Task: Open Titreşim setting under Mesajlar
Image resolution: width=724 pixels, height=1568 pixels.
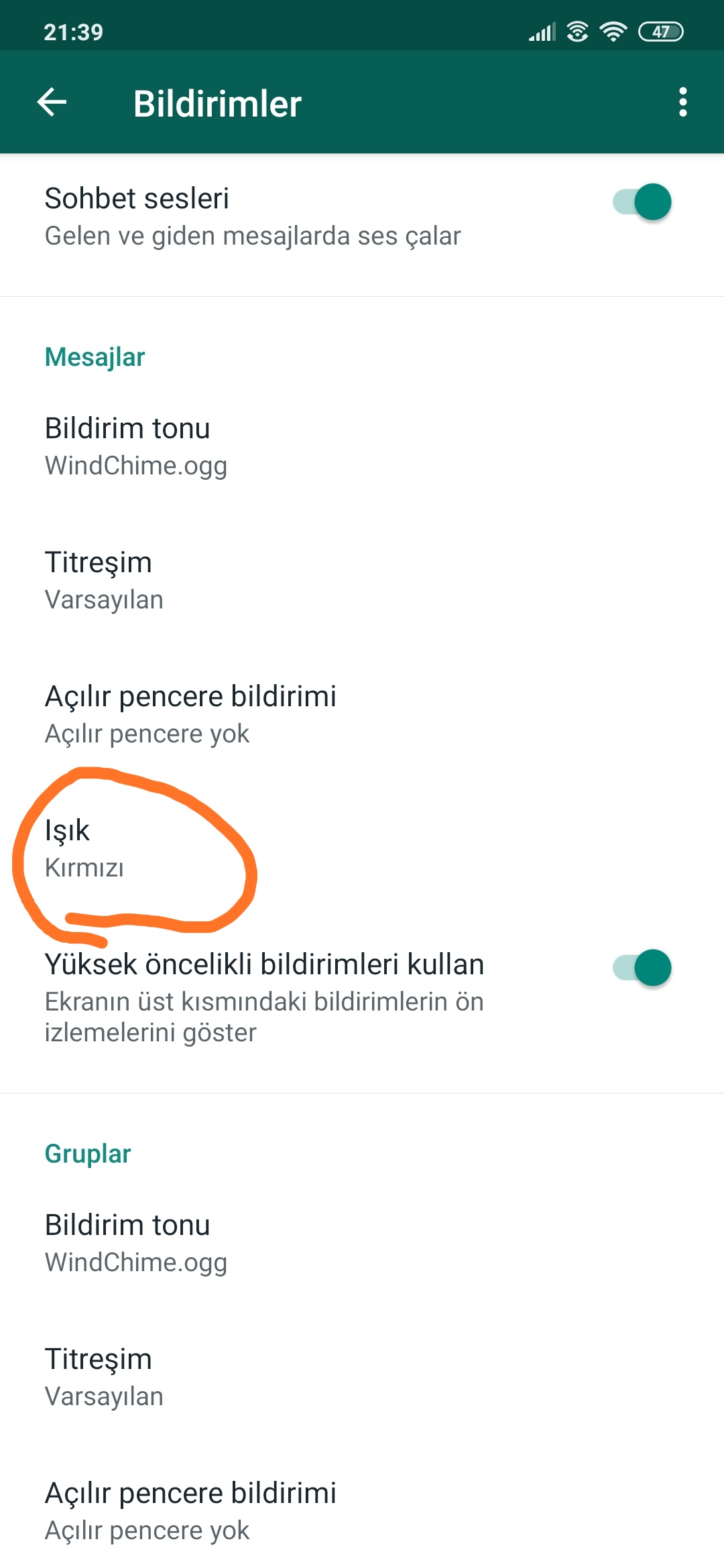Action: click(362, 580)
